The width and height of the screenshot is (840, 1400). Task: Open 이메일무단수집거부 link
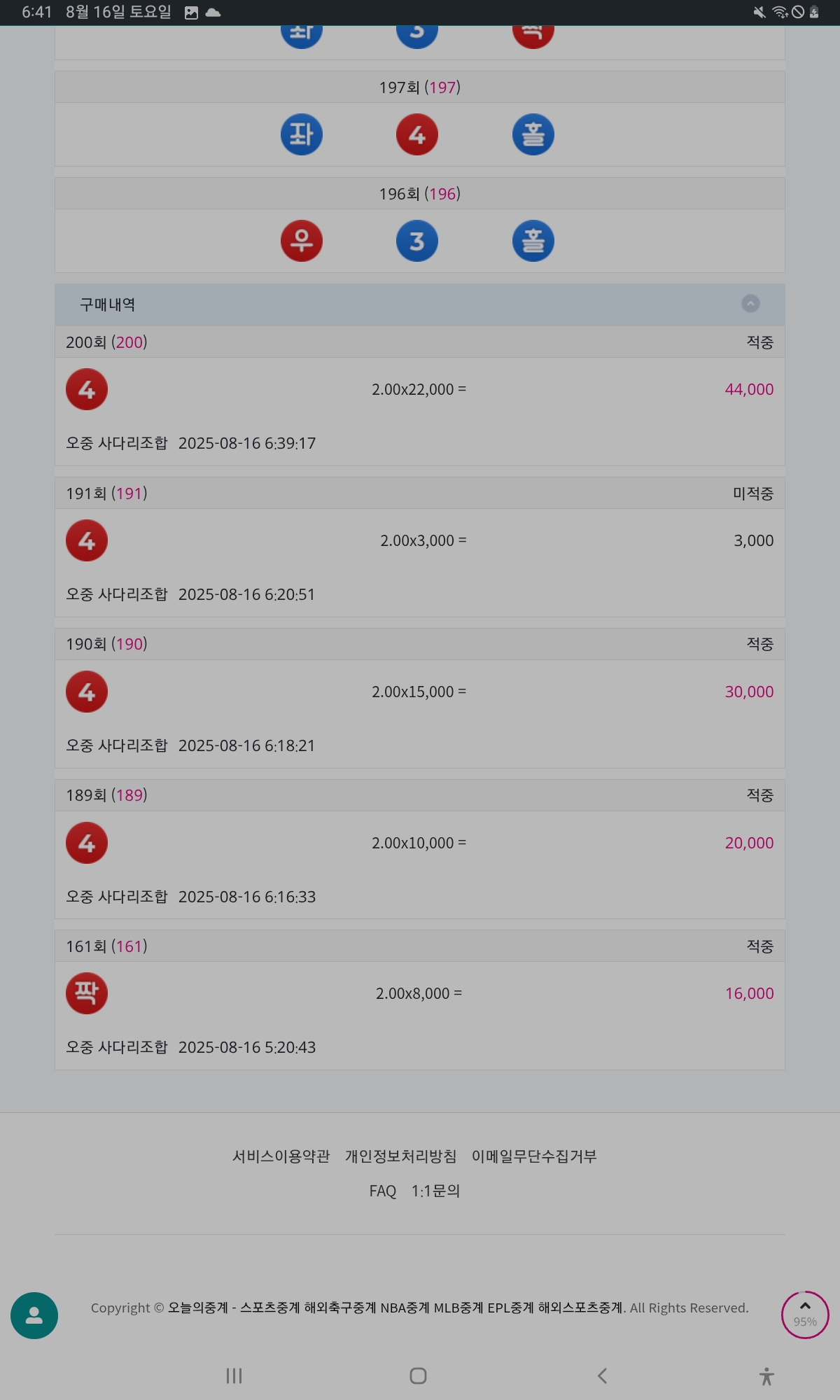[x=534, y=1156]
